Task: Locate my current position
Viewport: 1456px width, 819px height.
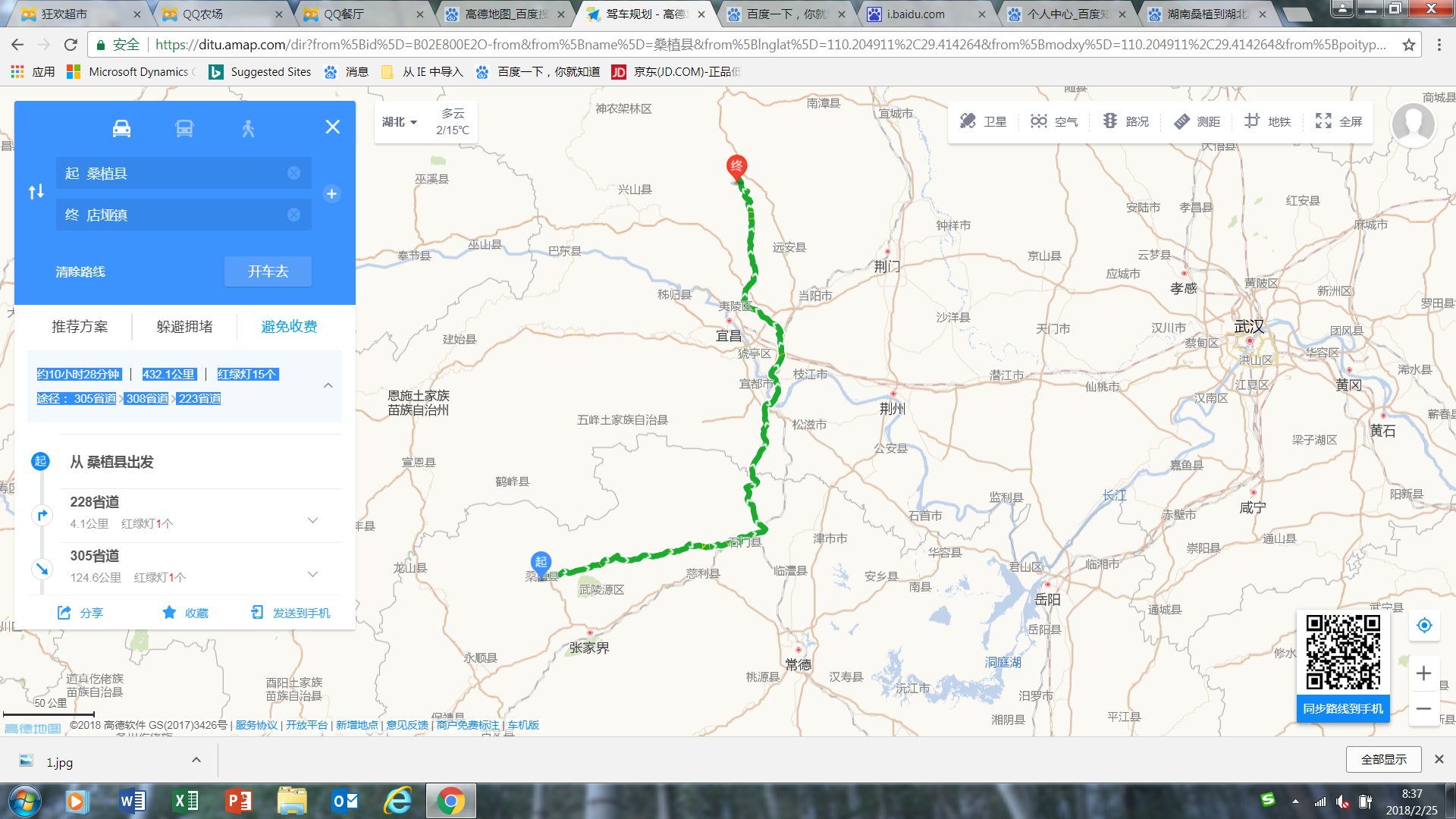Action: pyautogui.click(x=1423, y=626)
